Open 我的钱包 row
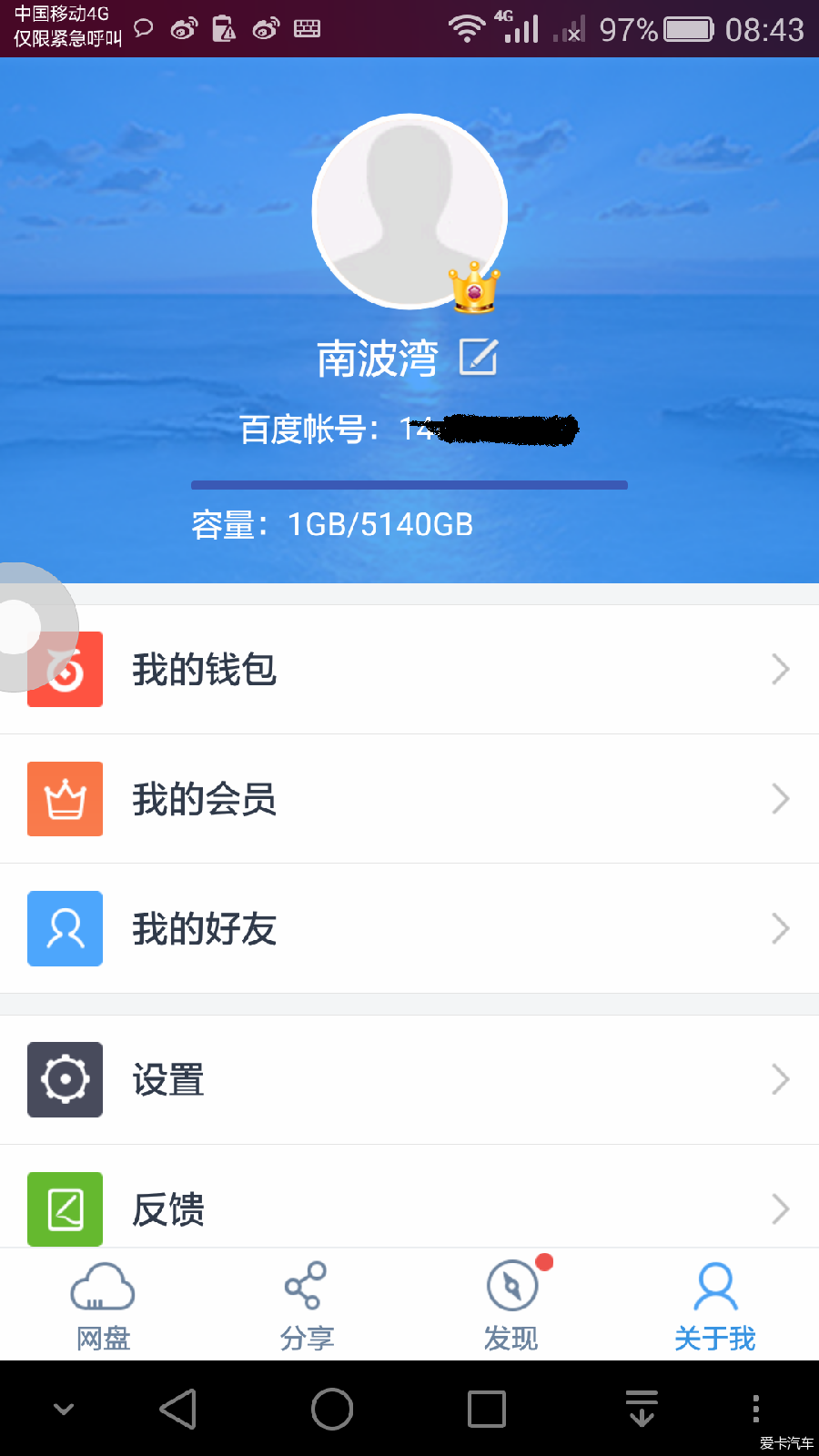This screenshot has width=819, height=1456. (409, 670)
